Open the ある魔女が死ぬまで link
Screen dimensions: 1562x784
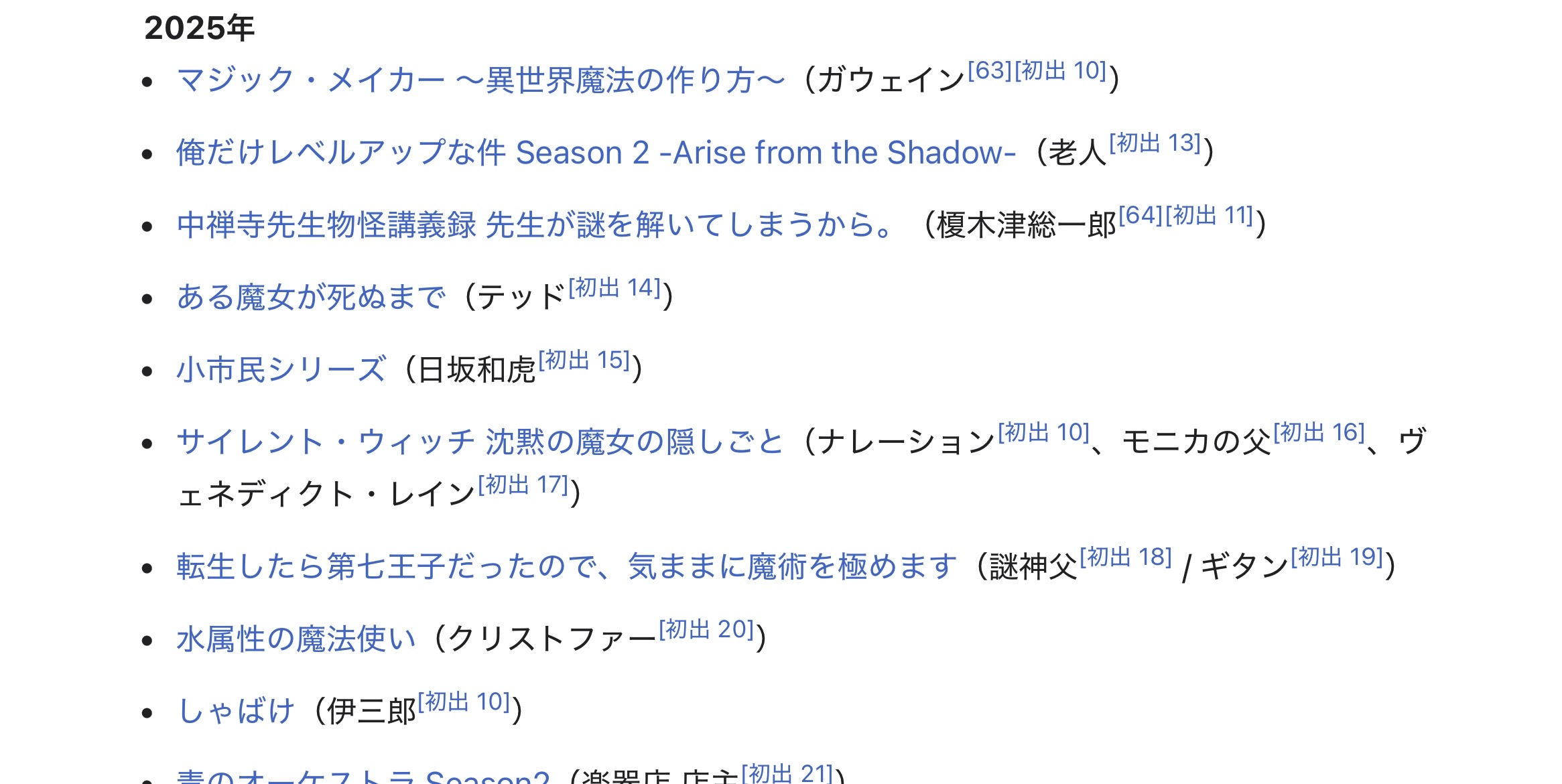[x=311, y=298]
